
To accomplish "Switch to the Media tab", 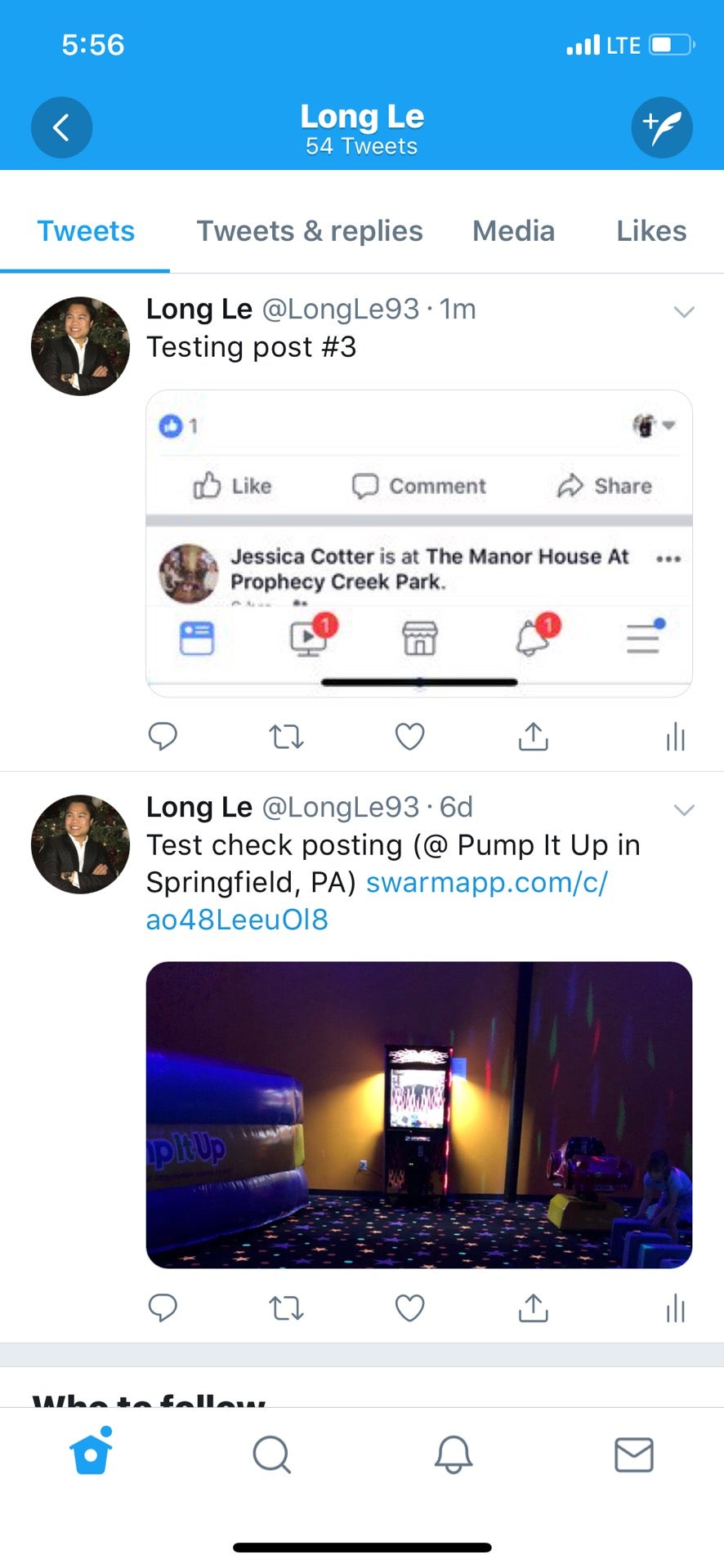I will tap(513, 231).
